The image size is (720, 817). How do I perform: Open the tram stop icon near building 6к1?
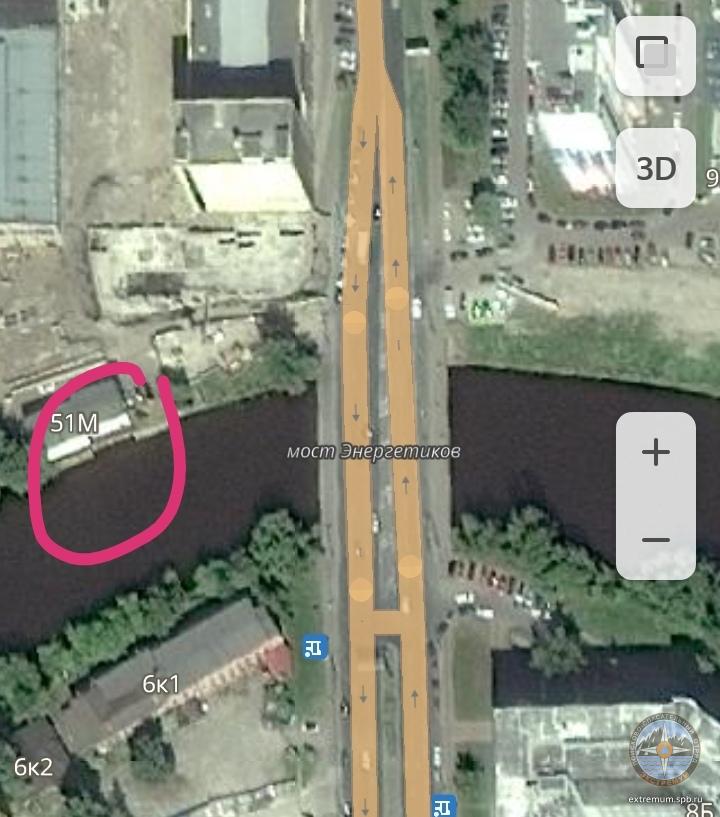[314, 647]
